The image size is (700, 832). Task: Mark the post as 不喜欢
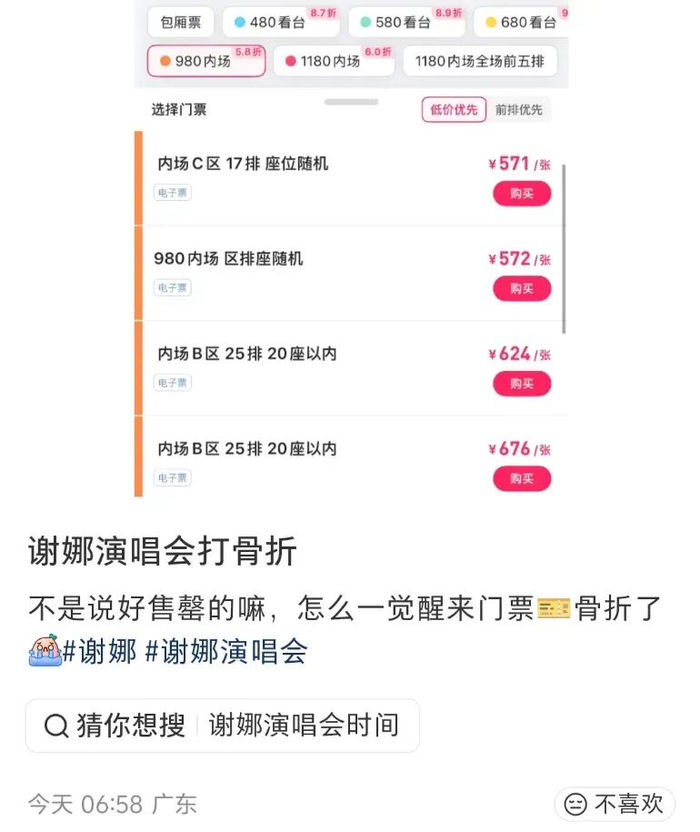click(615, 804)
